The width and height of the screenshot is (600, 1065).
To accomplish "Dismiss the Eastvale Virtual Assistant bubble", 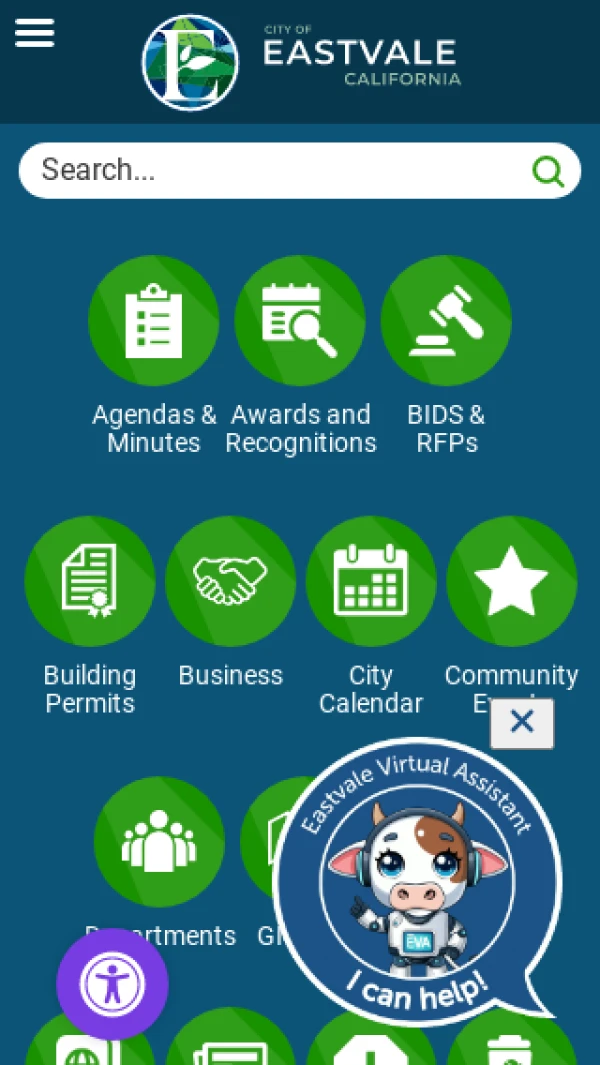I will click(522, 723).
